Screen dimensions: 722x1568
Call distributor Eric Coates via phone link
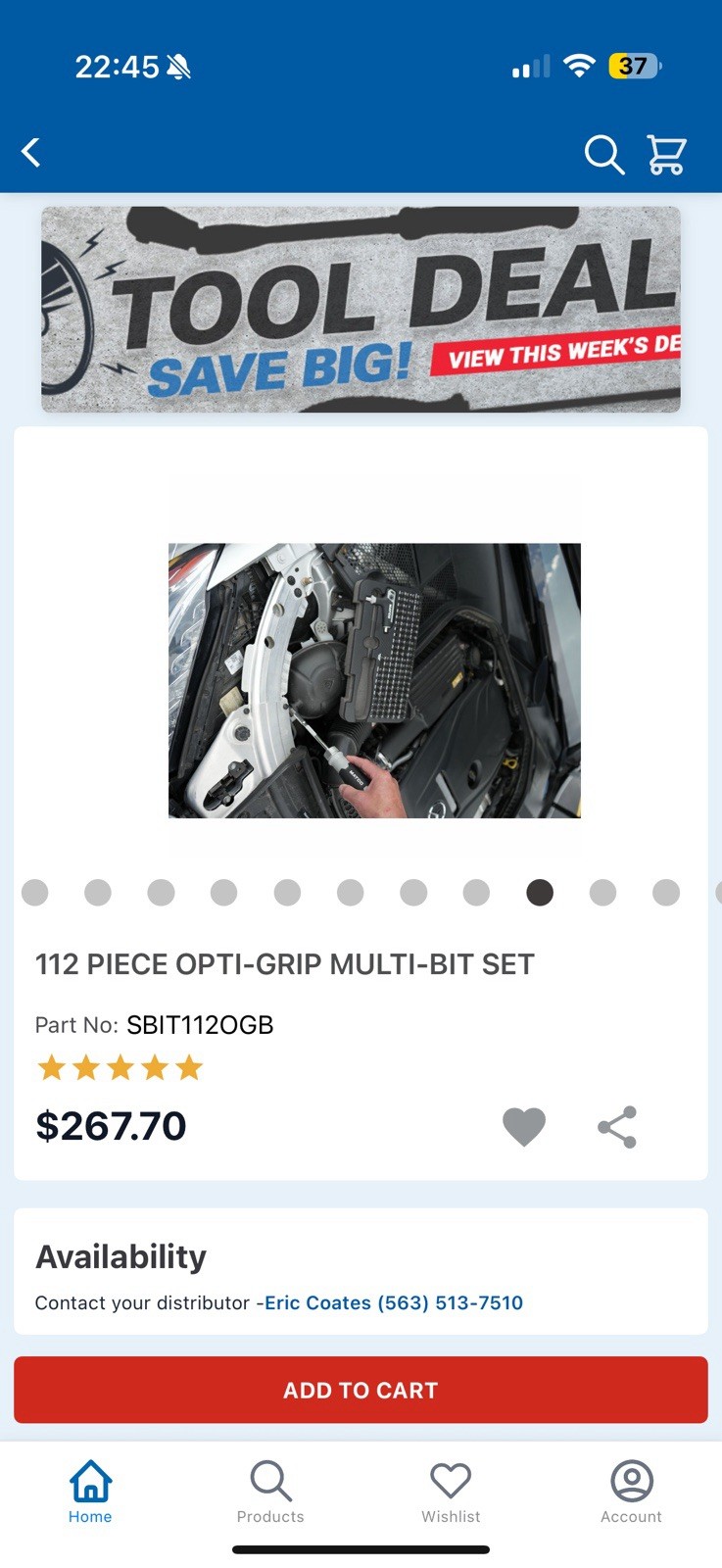(394, 1303)
